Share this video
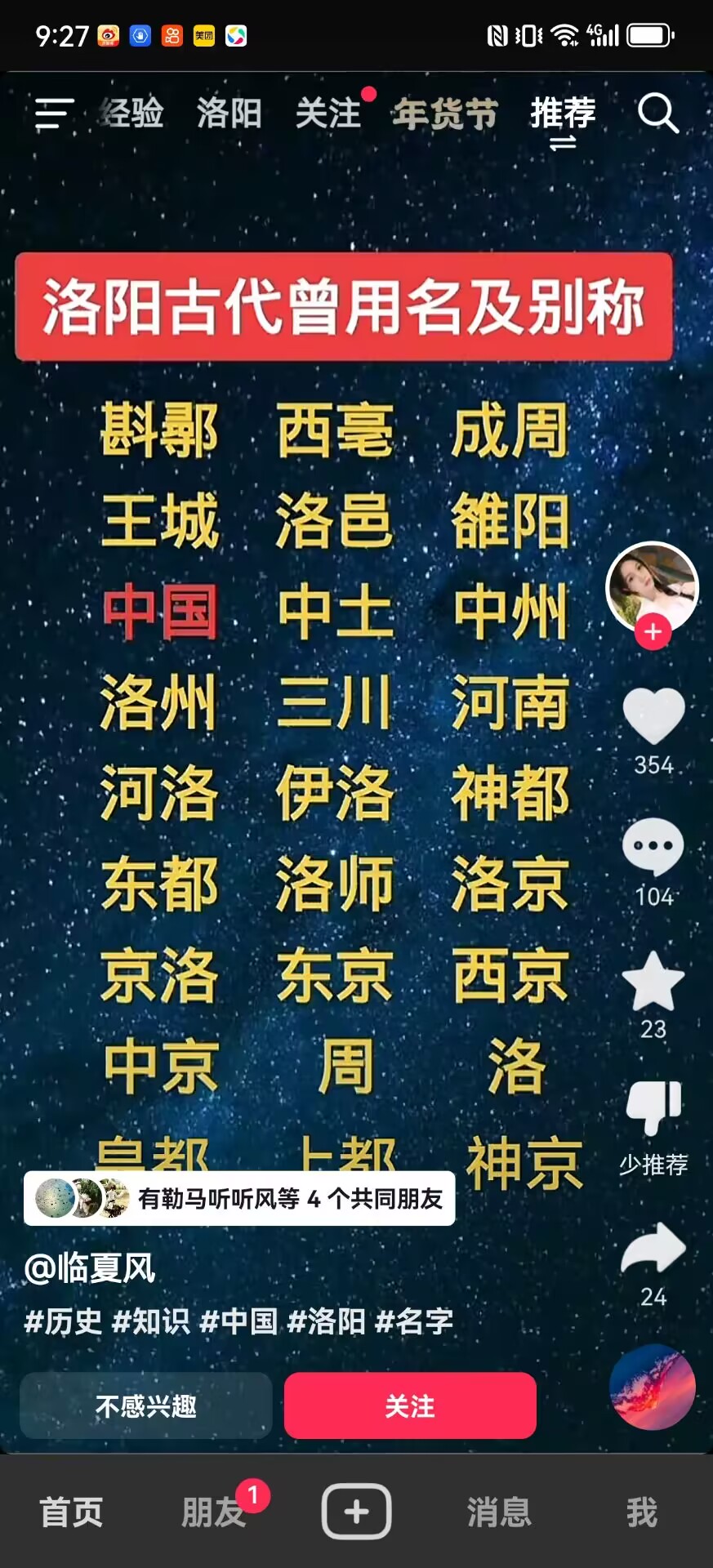 click(653, 1249)
